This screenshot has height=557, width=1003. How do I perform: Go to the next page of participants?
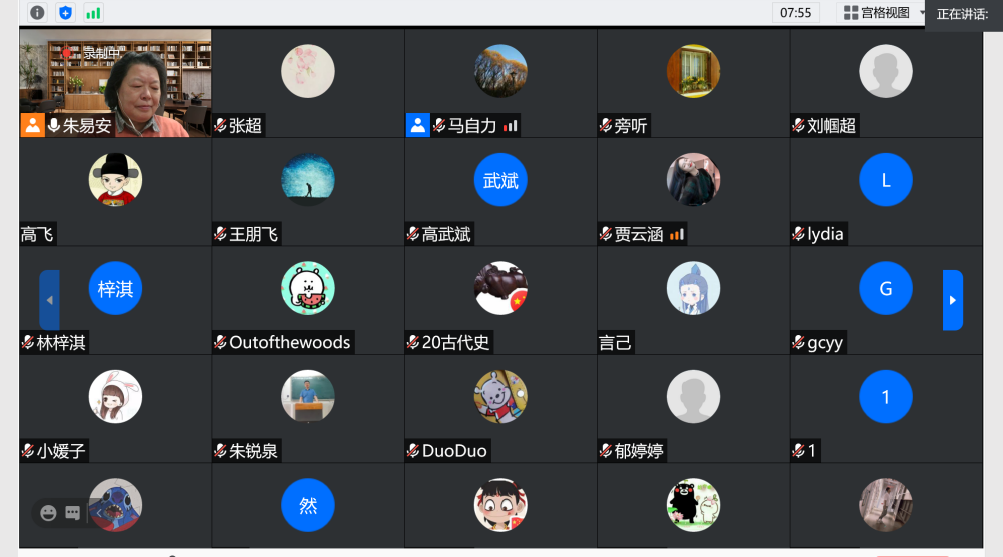[952, 300]
